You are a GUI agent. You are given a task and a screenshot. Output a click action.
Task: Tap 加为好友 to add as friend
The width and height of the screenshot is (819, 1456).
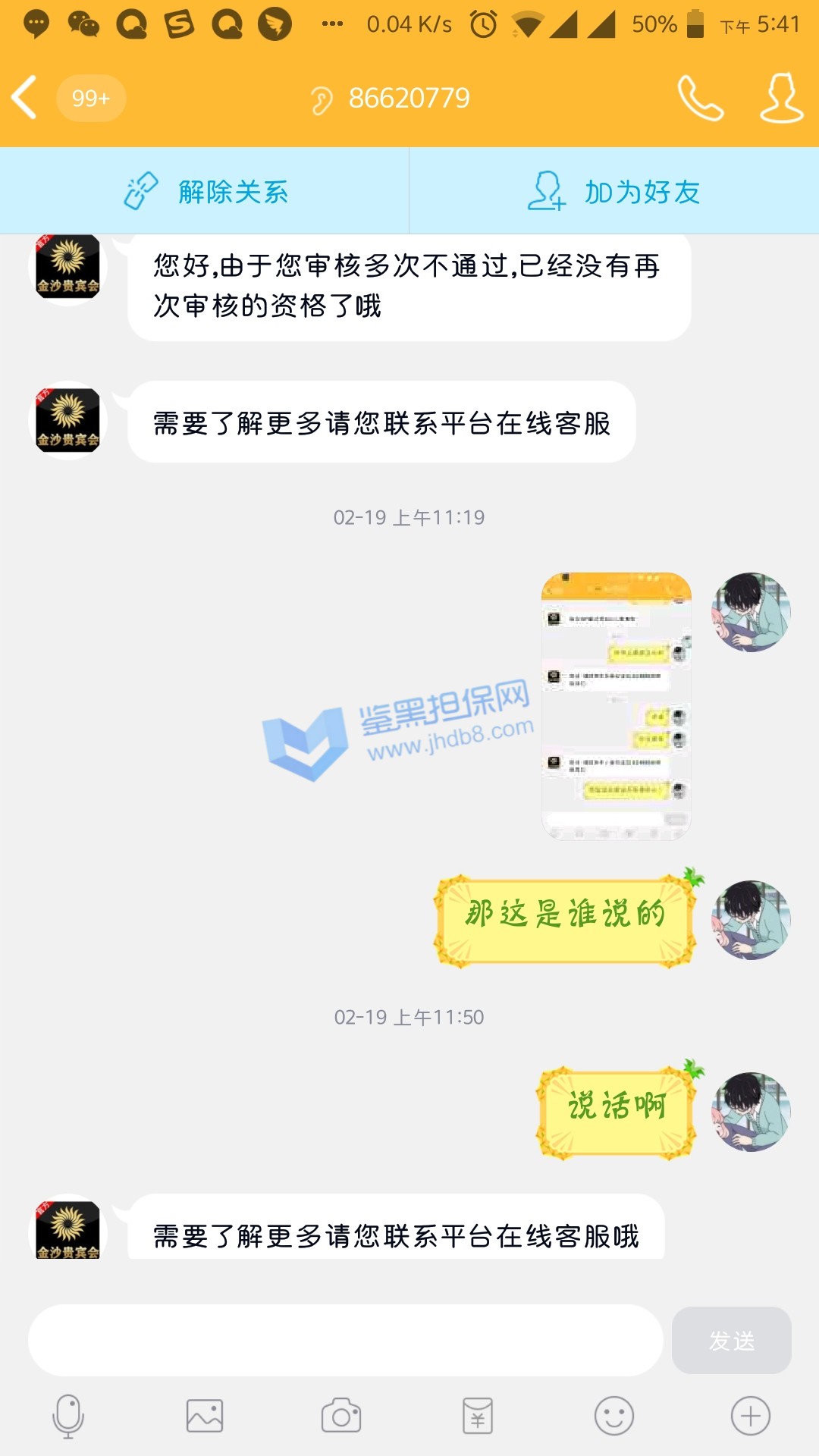tap(614, 191)
